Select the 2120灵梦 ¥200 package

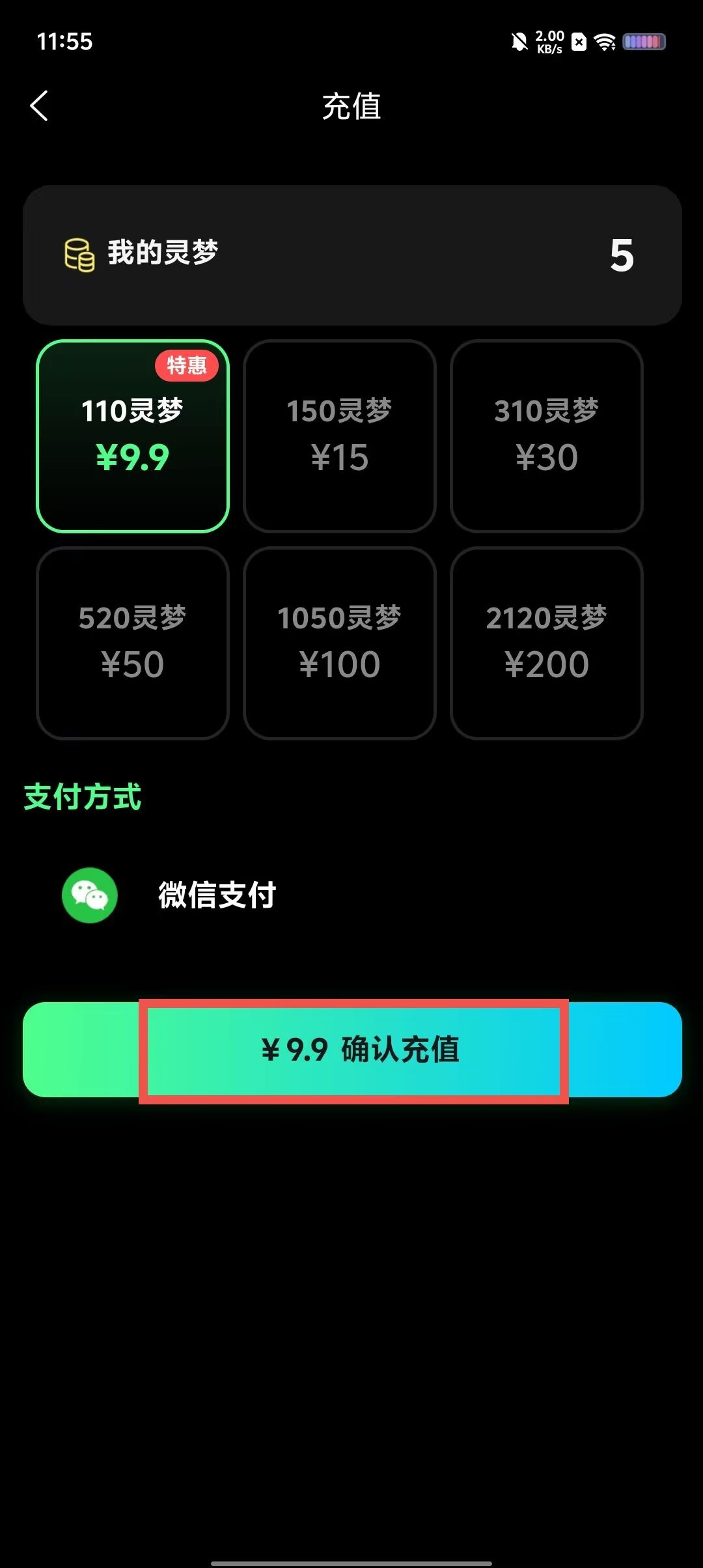tap(547, 641)
